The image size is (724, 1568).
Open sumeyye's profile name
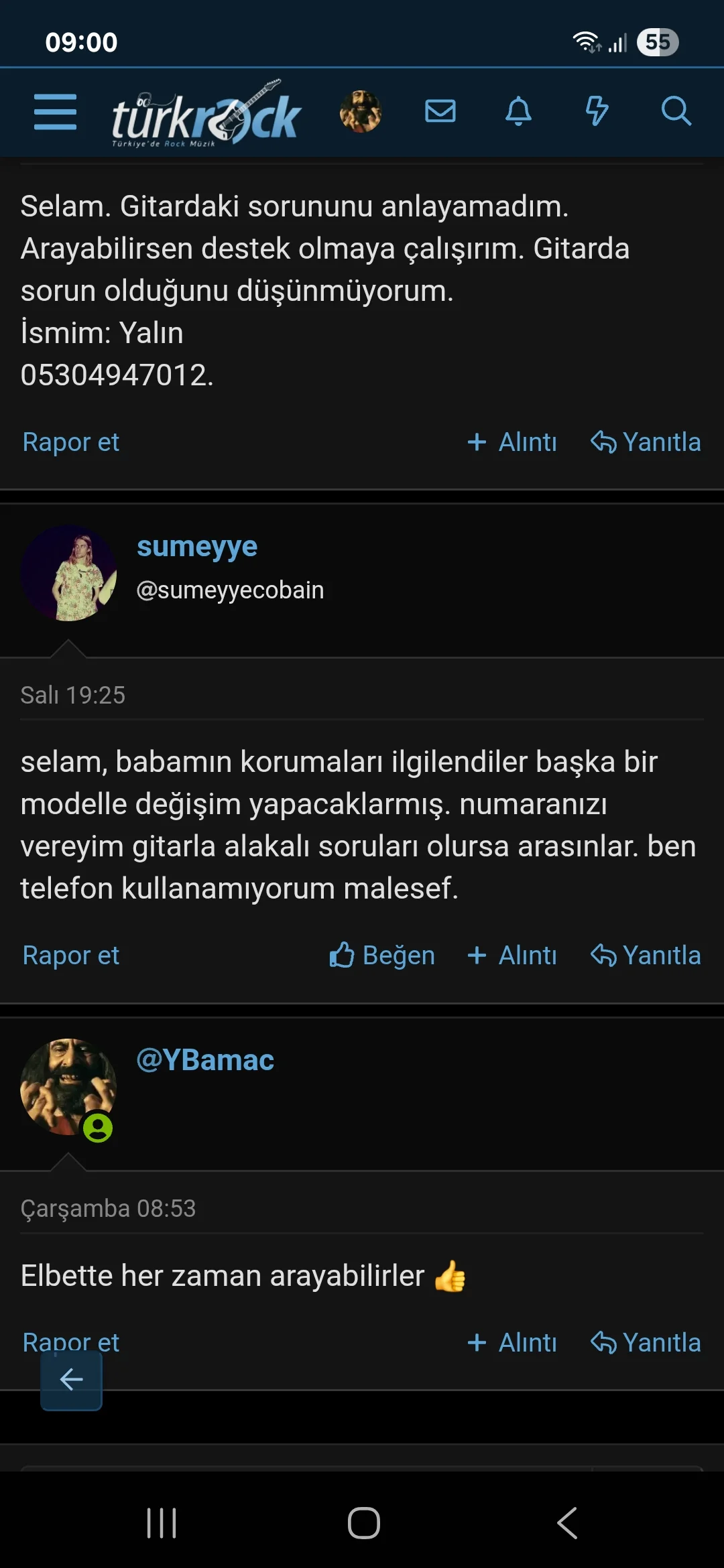click(197, 547)
